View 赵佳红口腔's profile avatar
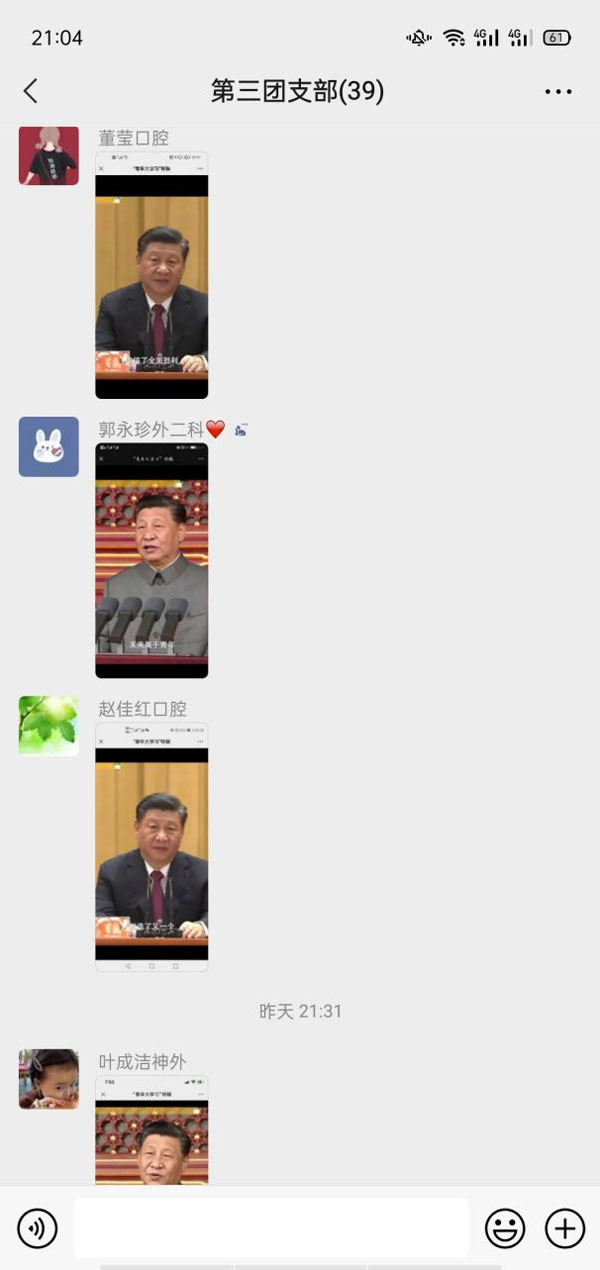600x1270 pixels. click(48, 725)
